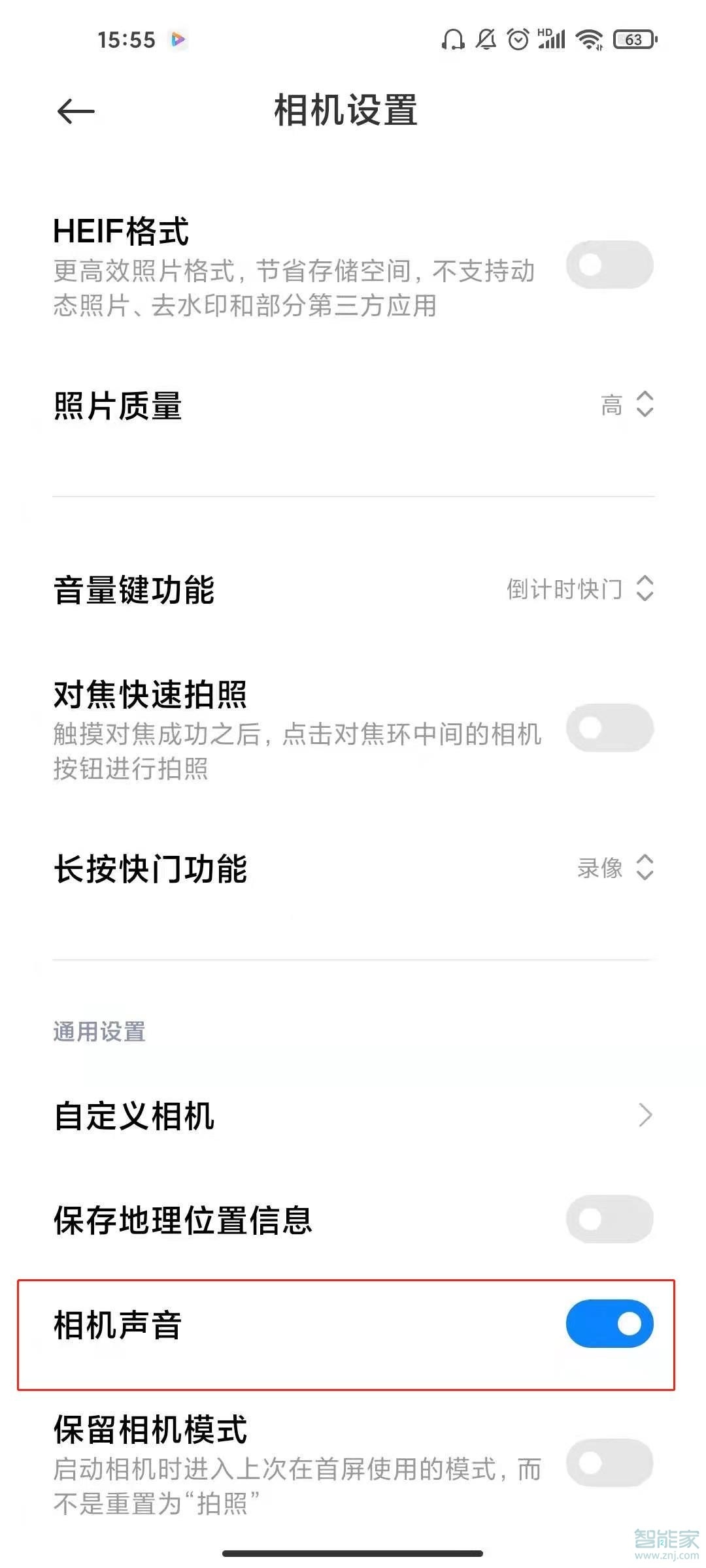Tap the muted notification icon in status bar
Viewport: 706px width, 1568px height.
pos(485,41)
